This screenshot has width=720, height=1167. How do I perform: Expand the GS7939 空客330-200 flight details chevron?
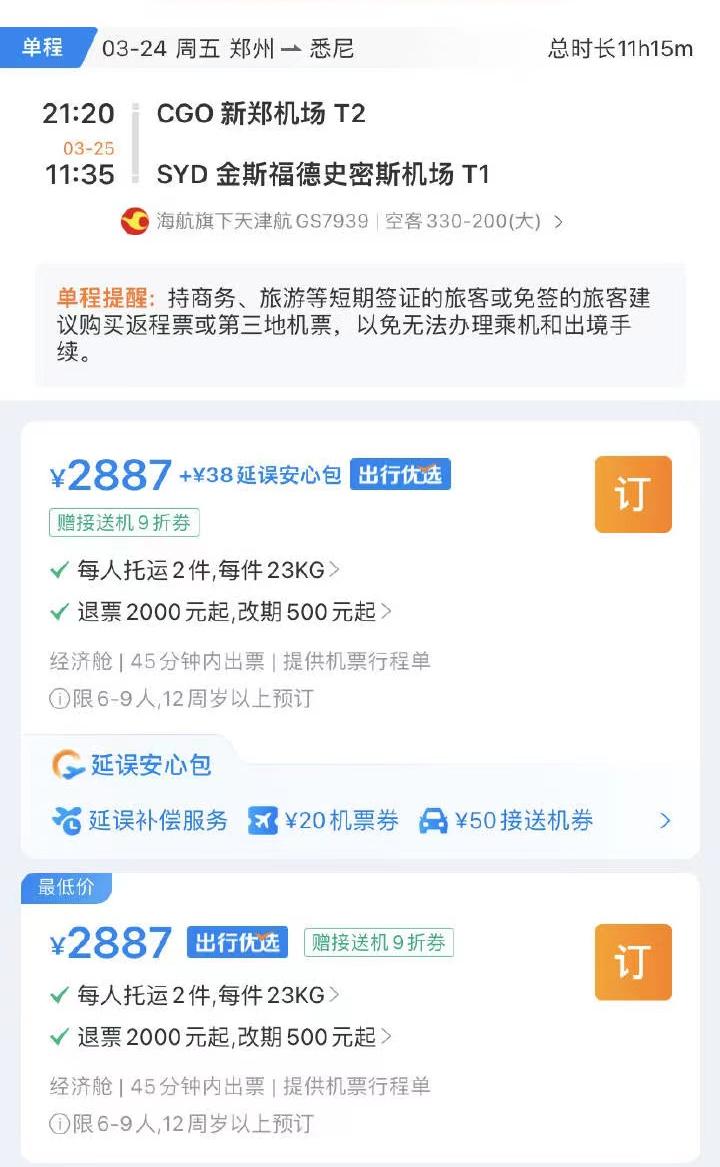(557, 220)
